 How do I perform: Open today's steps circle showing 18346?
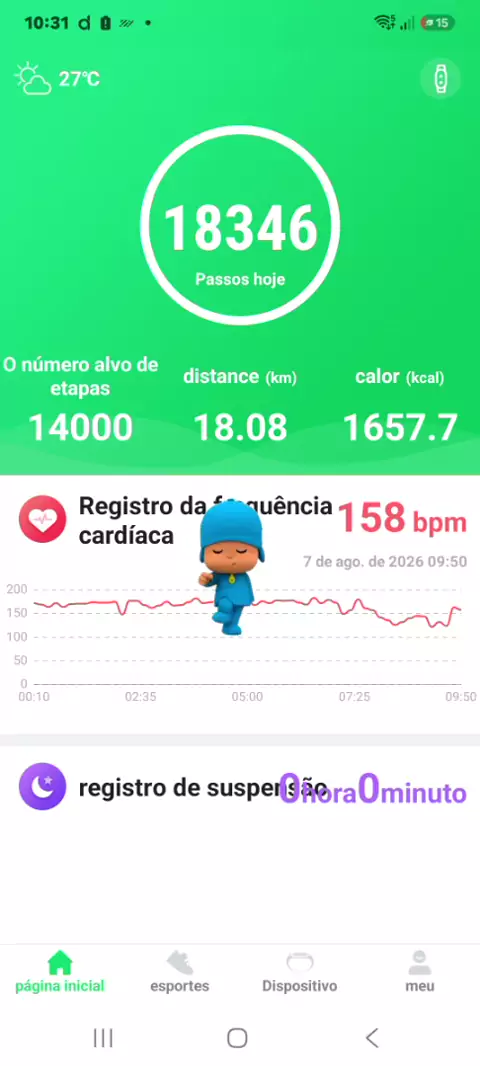pos(240,225)
